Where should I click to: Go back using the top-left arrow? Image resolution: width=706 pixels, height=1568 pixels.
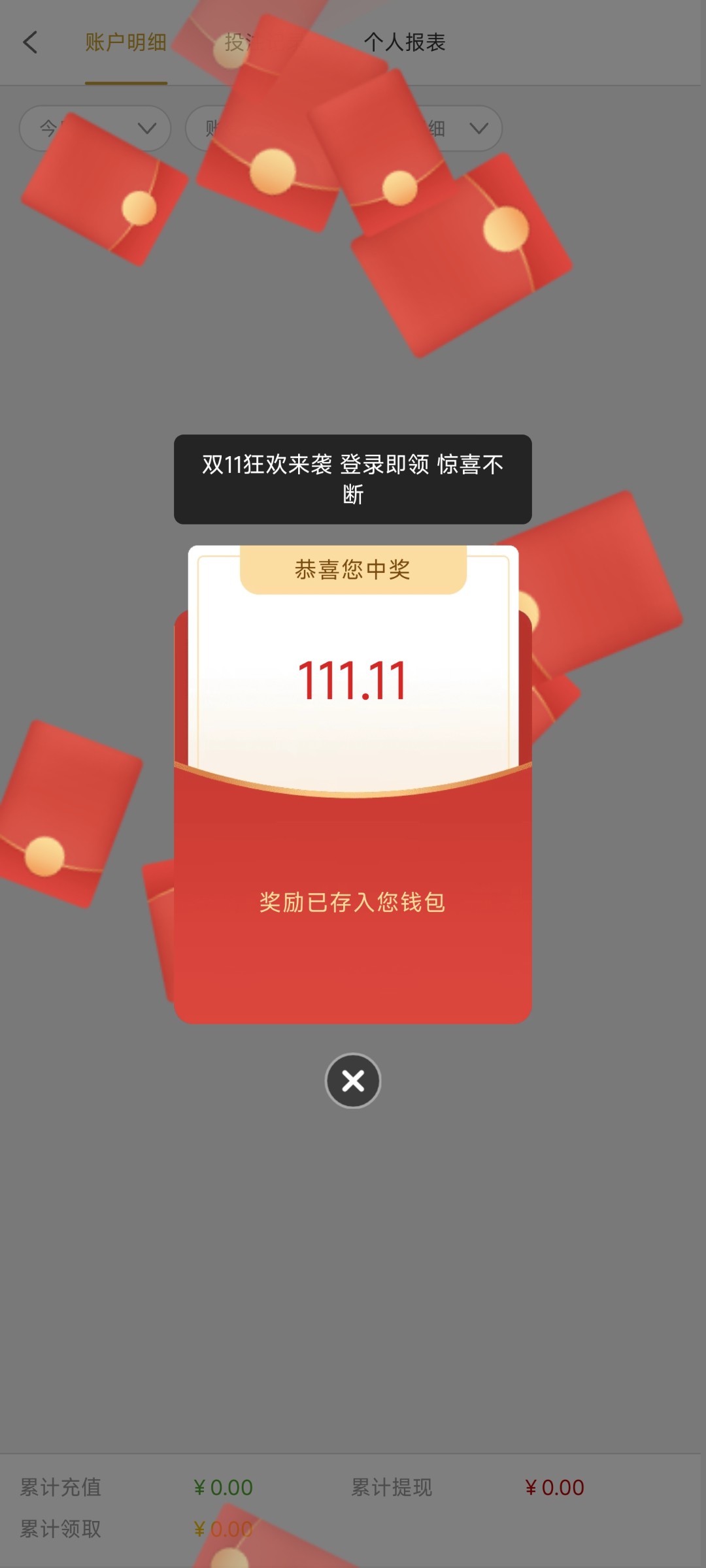point(30,42)
